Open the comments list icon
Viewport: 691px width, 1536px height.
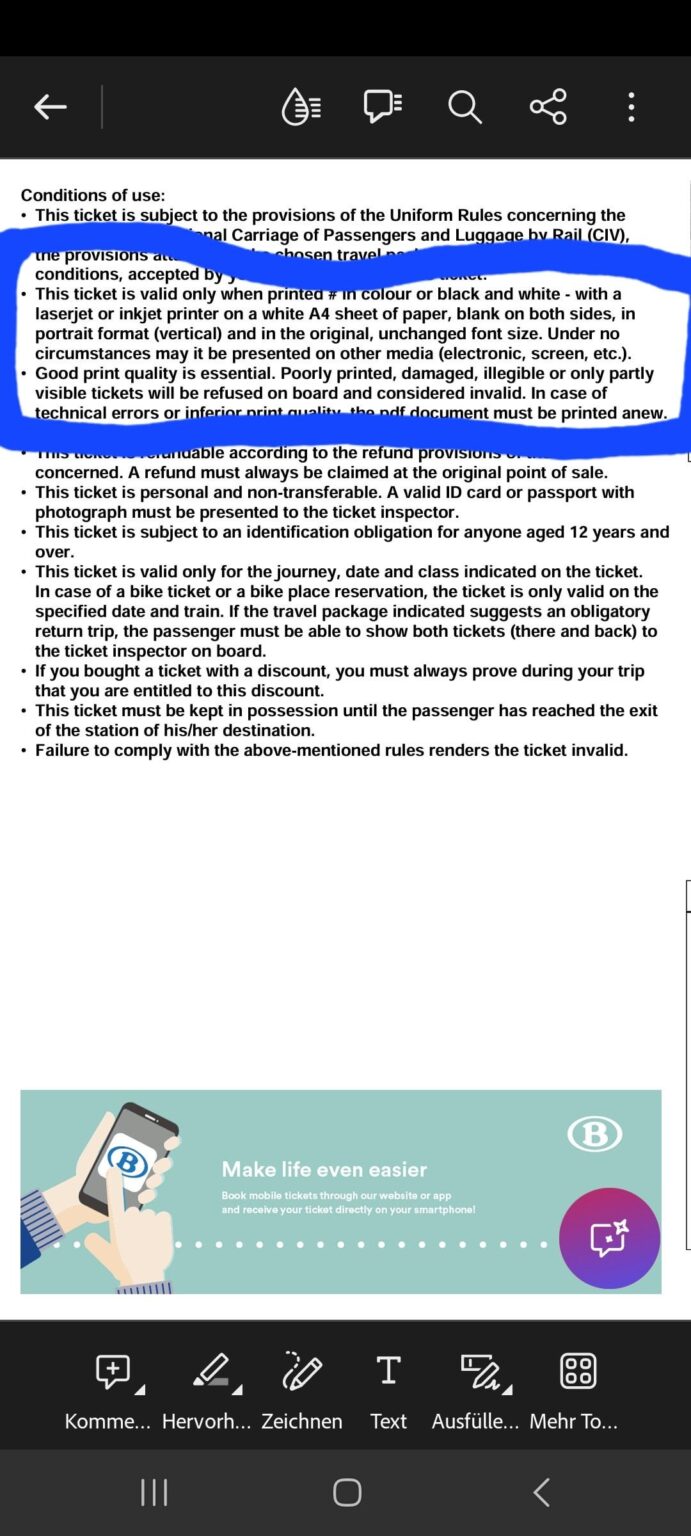pyautogui.click(x=383, y=107)
